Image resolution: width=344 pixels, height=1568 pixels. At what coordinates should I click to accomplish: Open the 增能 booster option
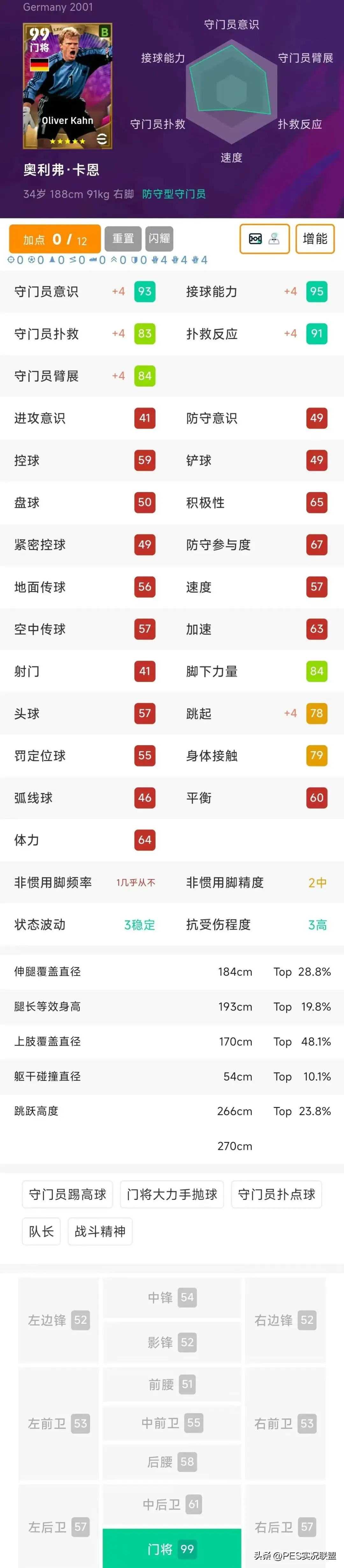[315, 239]
